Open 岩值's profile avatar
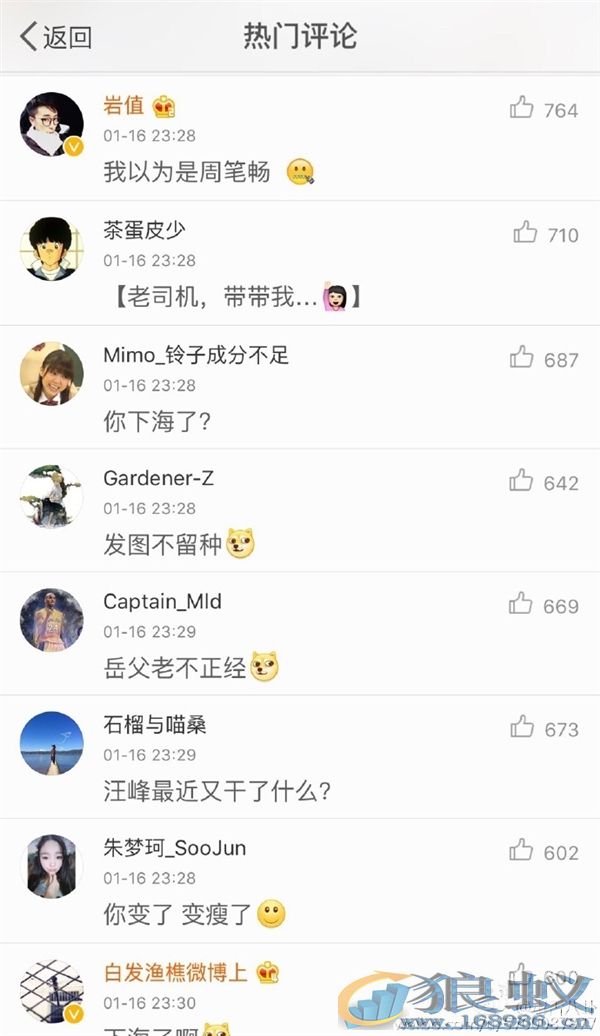 tap(52, 125)
